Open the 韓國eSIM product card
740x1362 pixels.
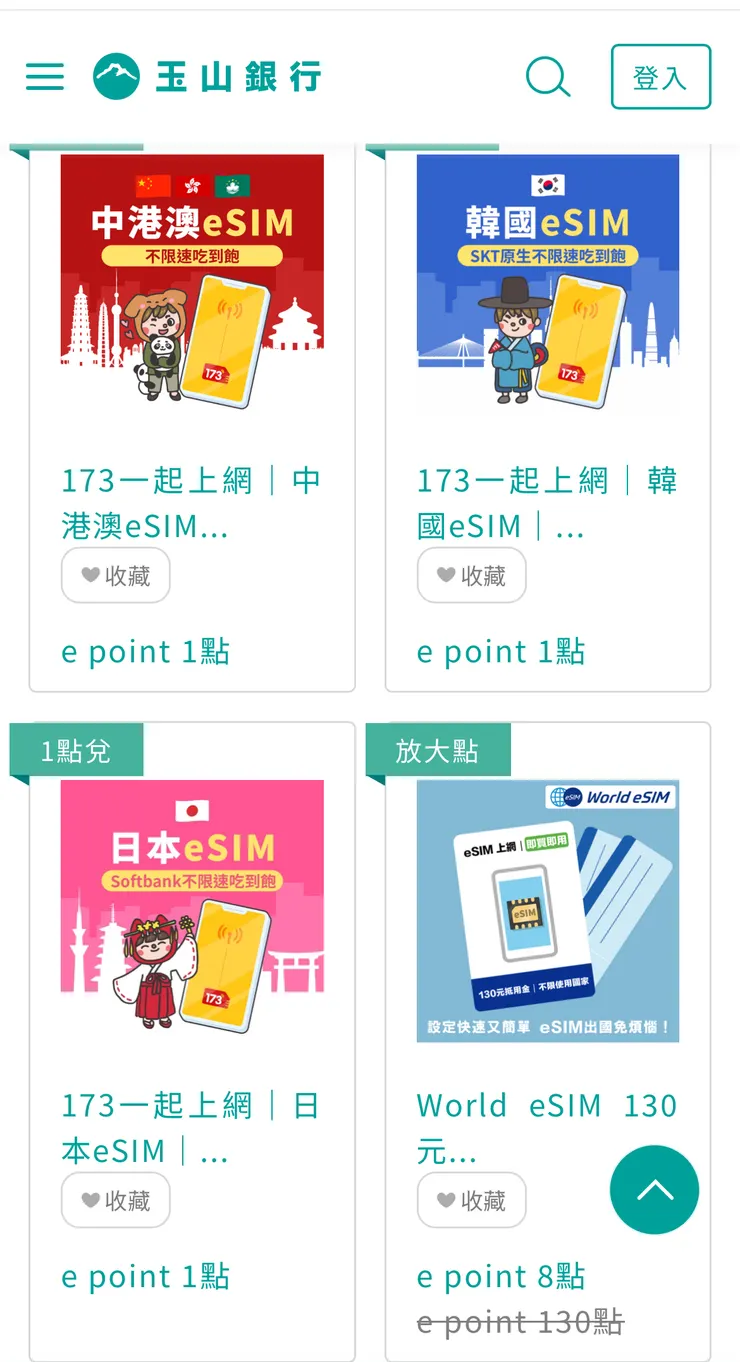(x=548, y=282)
